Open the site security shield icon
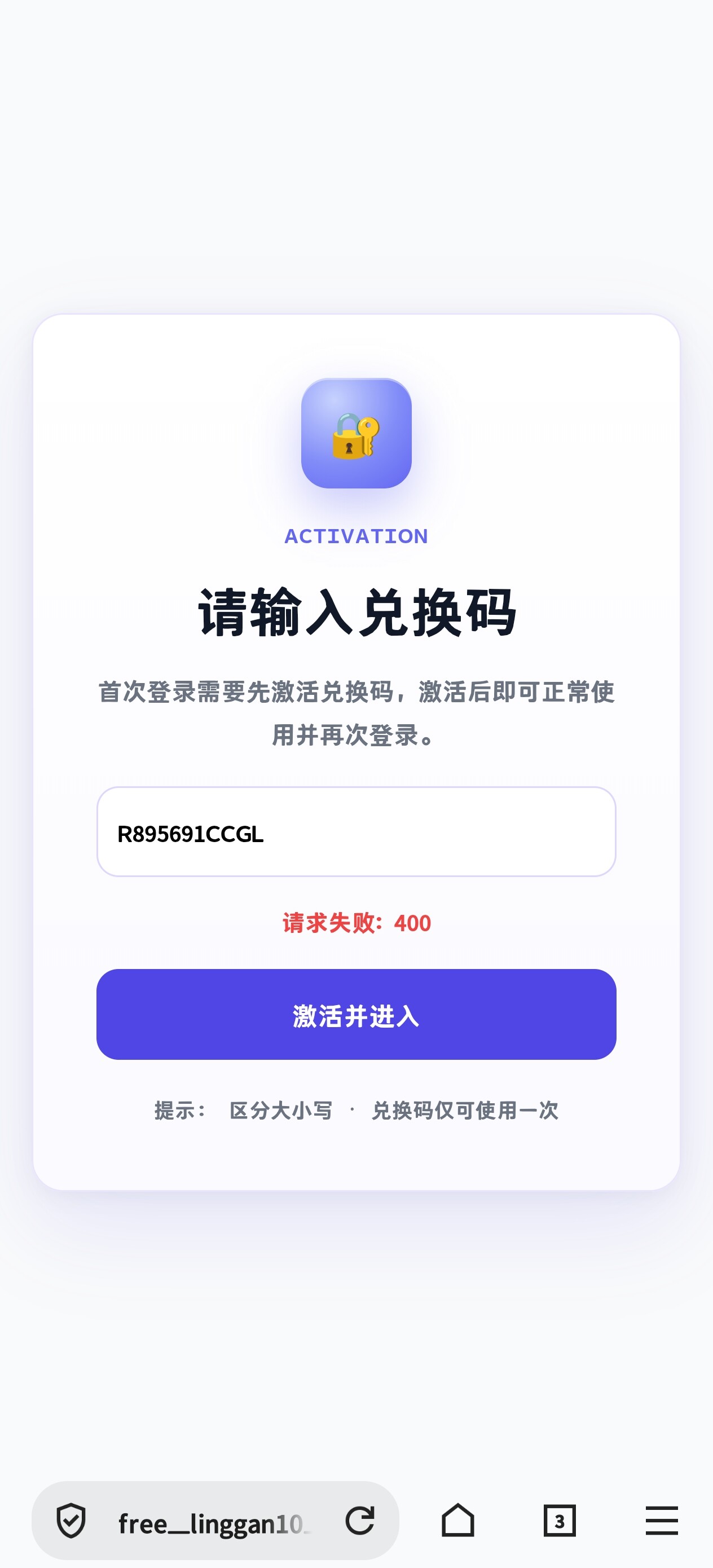 tap(71, 1521)
